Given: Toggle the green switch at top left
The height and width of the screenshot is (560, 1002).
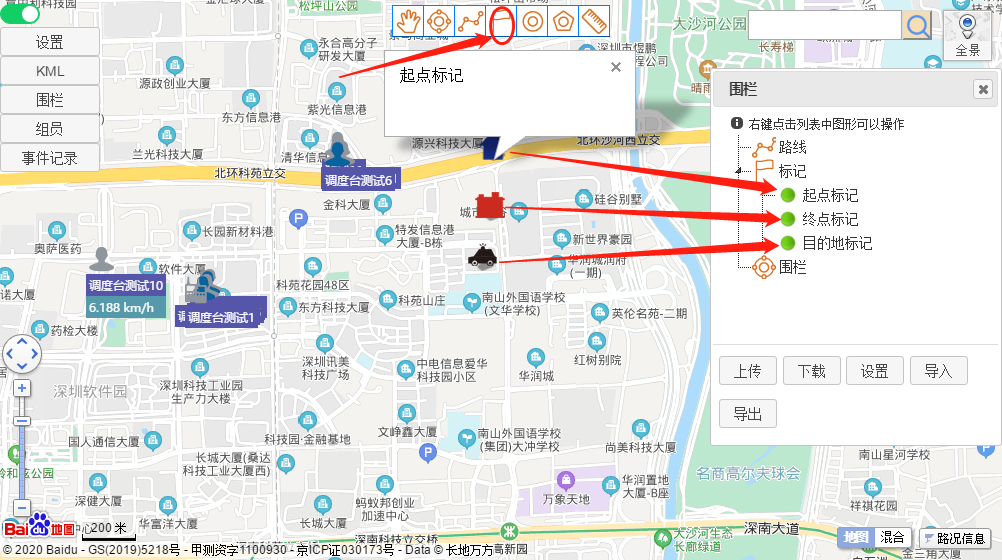Looking at the screenshot, I should pos(20,14).
